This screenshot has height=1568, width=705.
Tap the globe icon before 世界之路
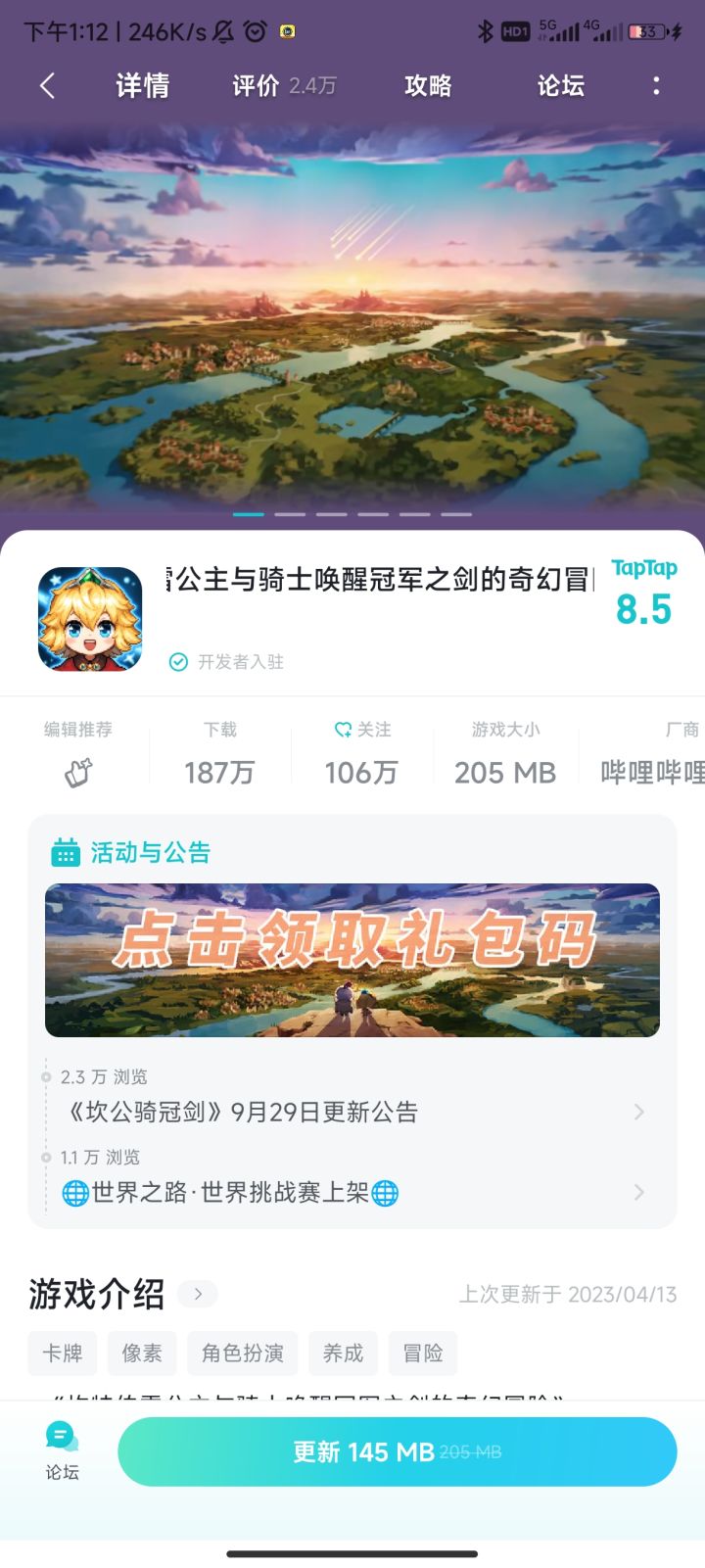pyautogui.click(x=73, y=1193)
